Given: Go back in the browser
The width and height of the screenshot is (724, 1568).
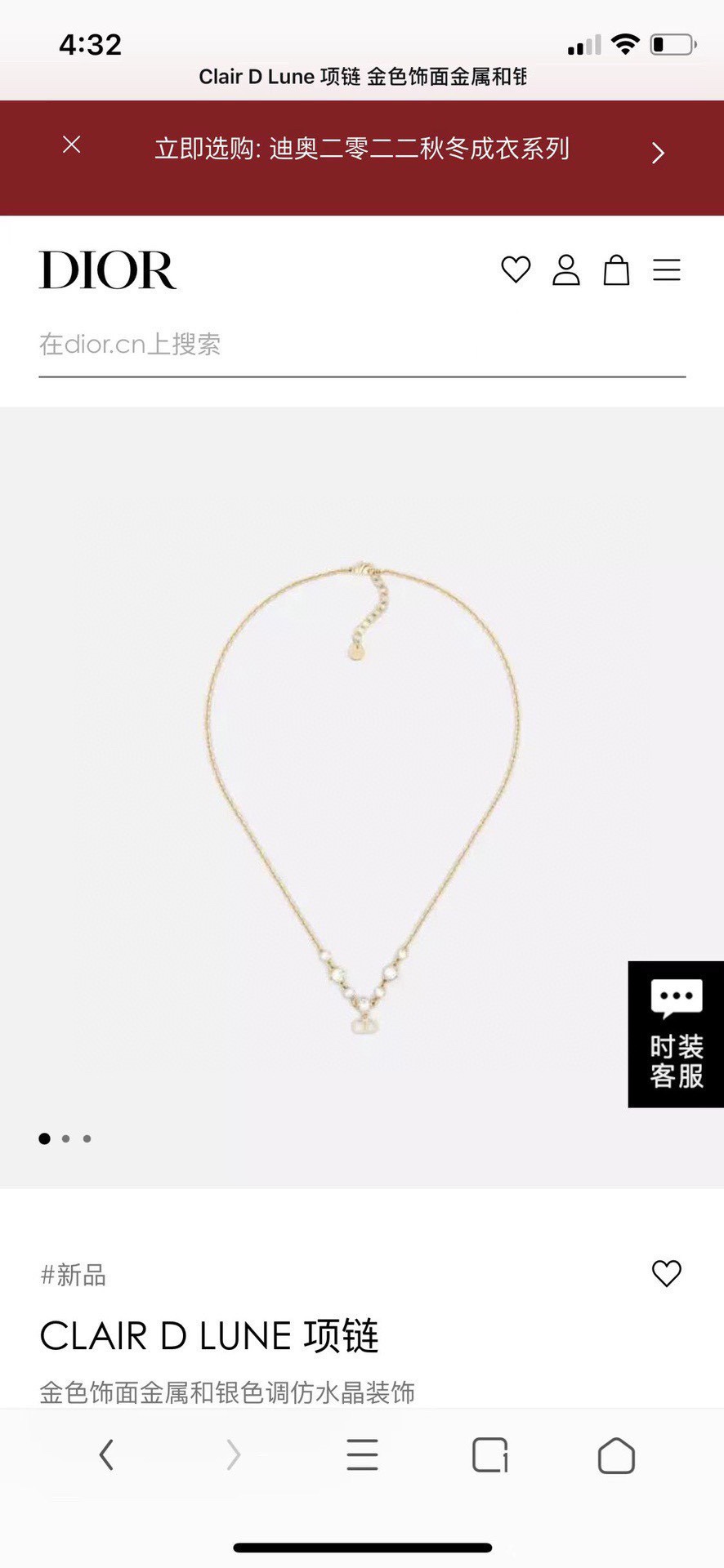Looking at the screenshot, I should point(106,1454).
